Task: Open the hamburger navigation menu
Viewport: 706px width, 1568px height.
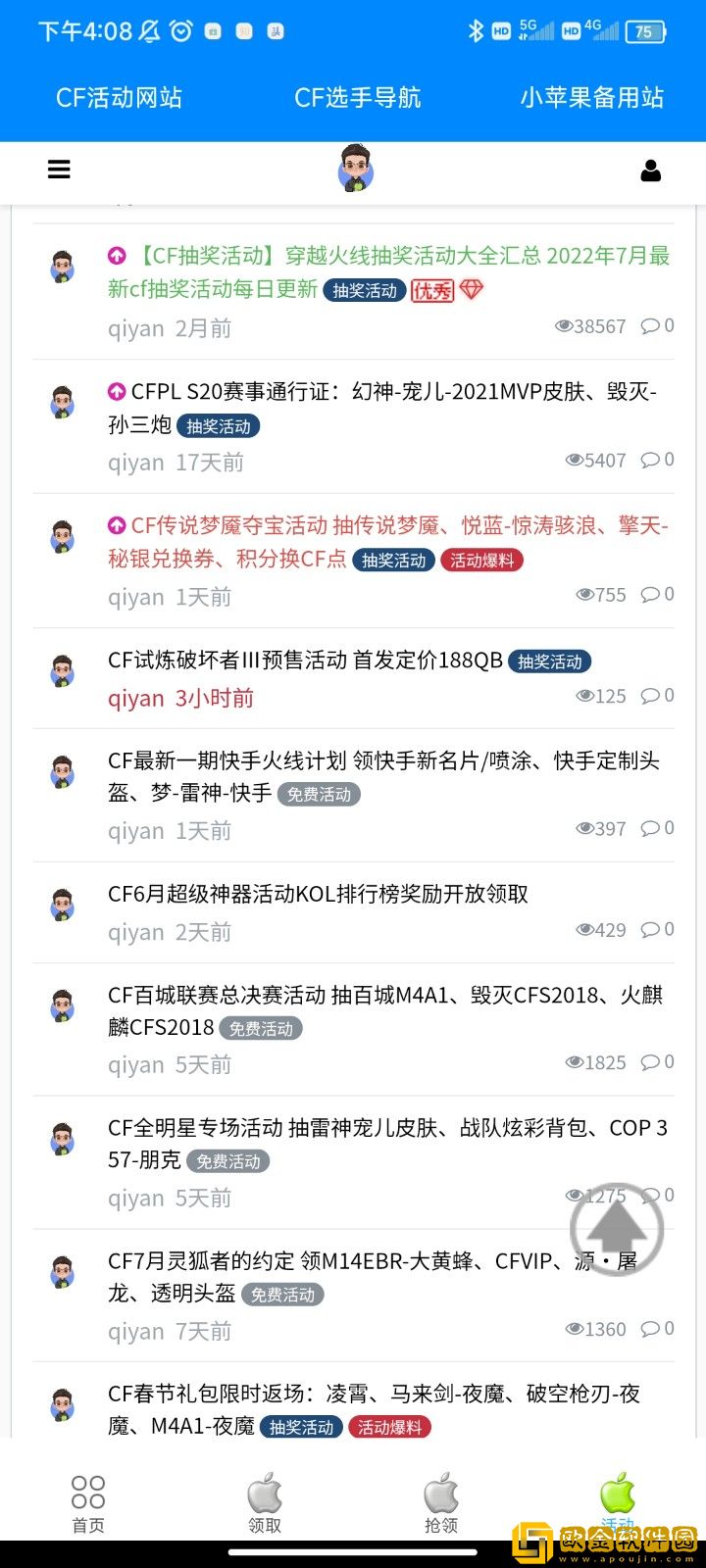Action: pyautogui.click(x=59, y=169)
